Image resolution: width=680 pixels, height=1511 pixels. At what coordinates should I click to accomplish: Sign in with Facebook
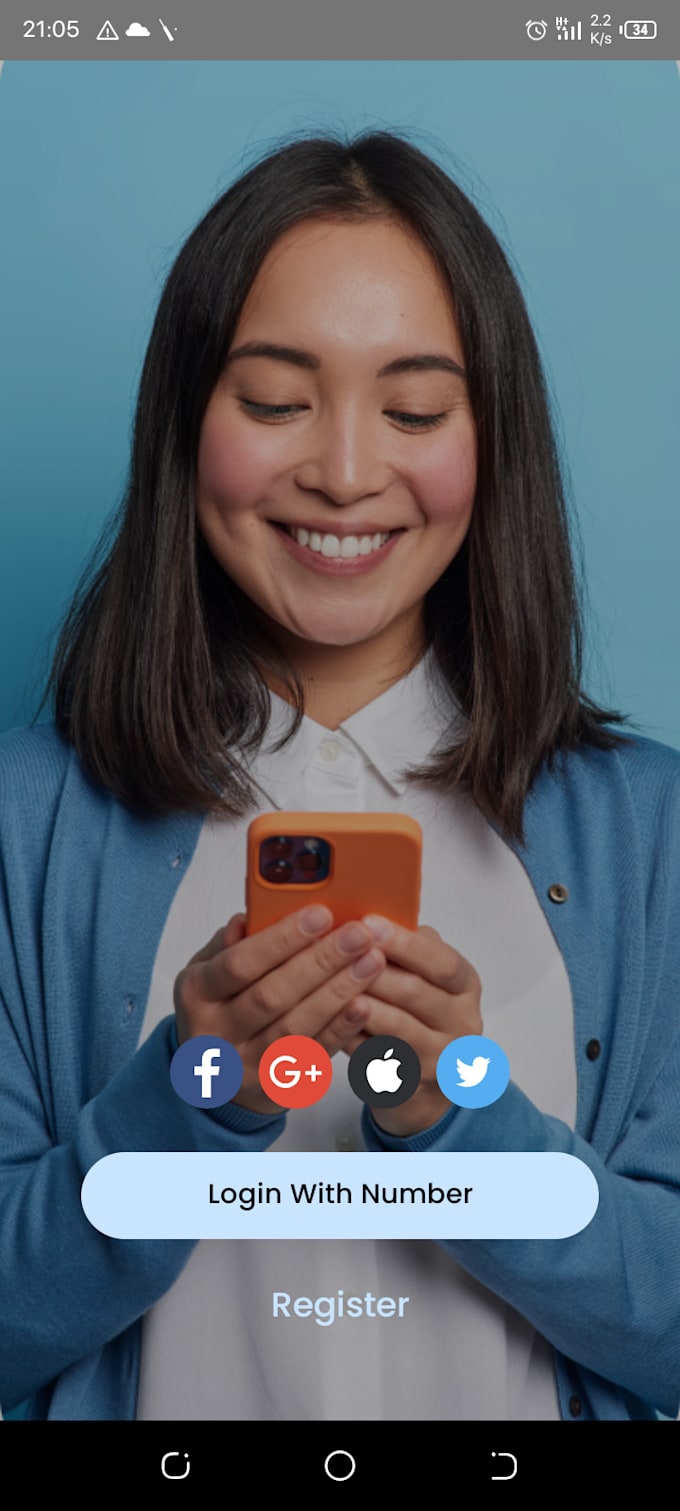[x=206, y=1072]
